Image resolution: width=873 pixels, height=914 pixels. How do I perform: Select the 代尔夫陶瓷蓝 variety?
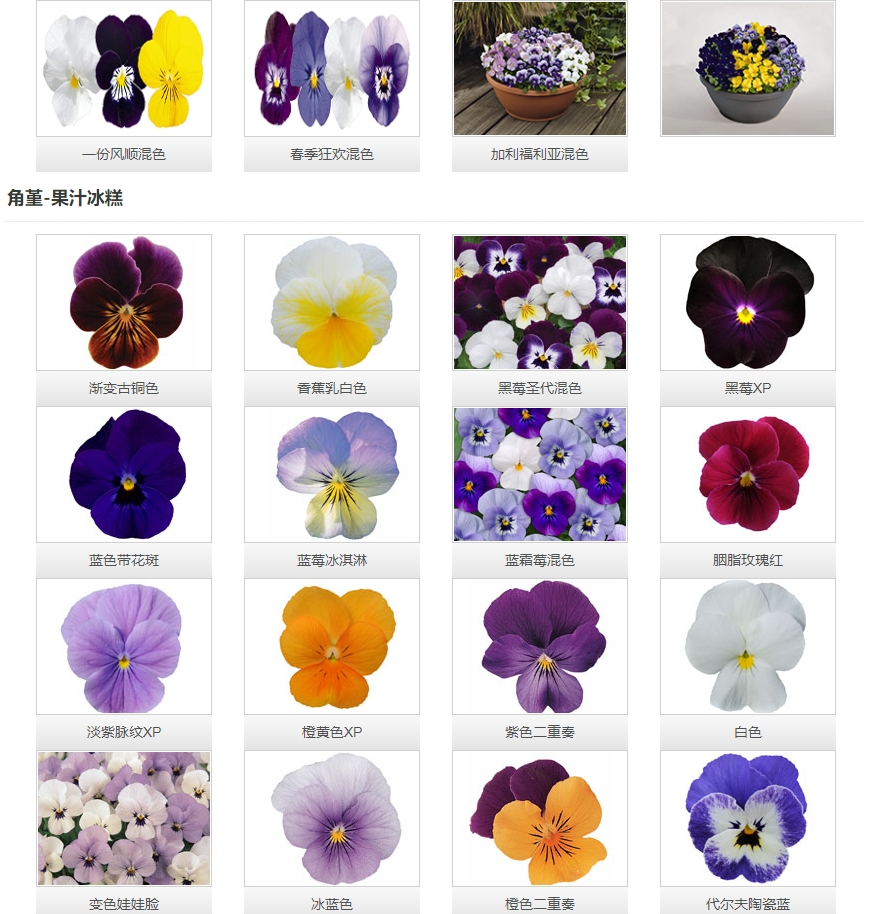click(x=747, y=819)
